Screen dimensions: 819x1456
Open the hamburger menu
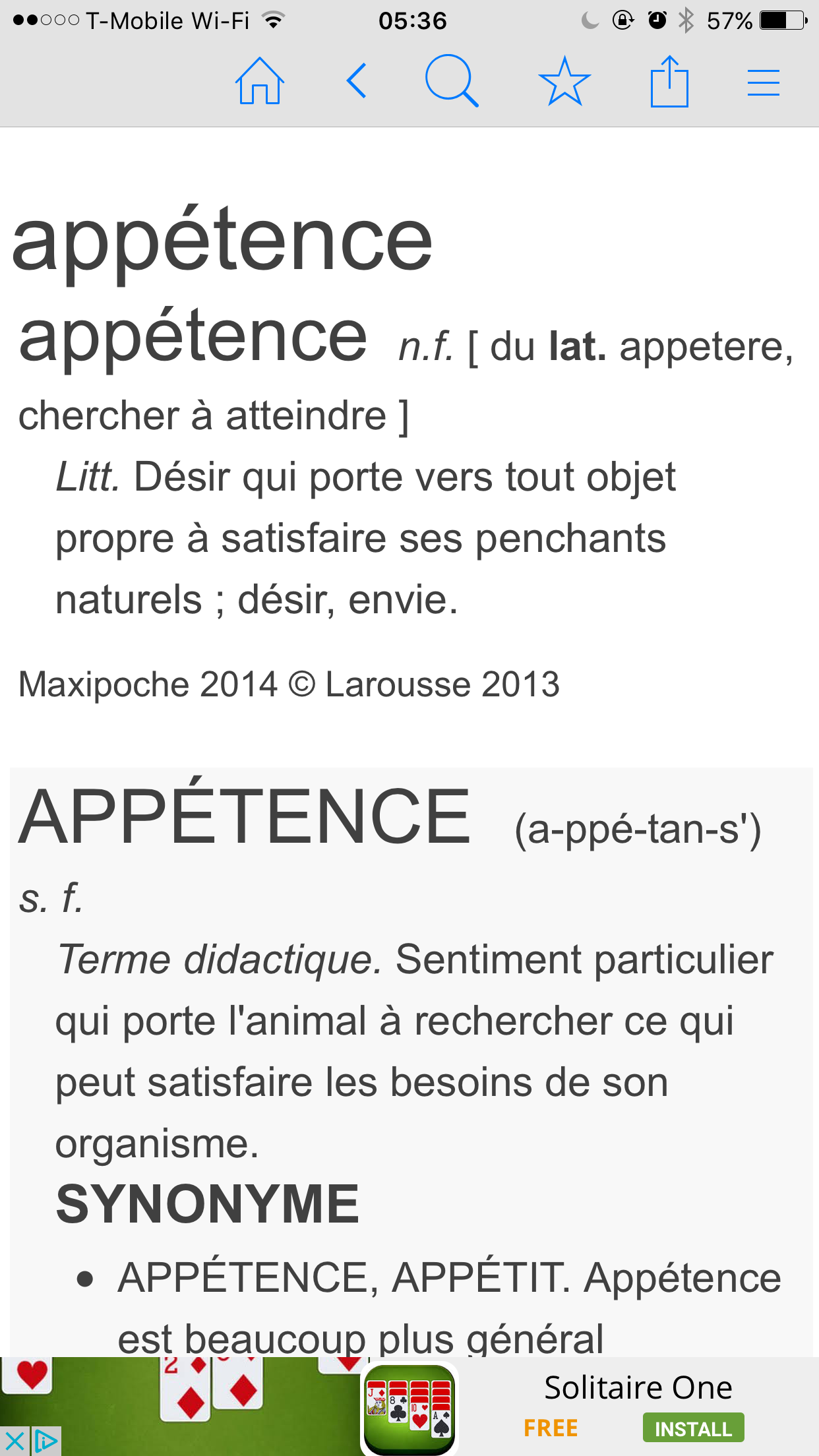pos(764,83)
